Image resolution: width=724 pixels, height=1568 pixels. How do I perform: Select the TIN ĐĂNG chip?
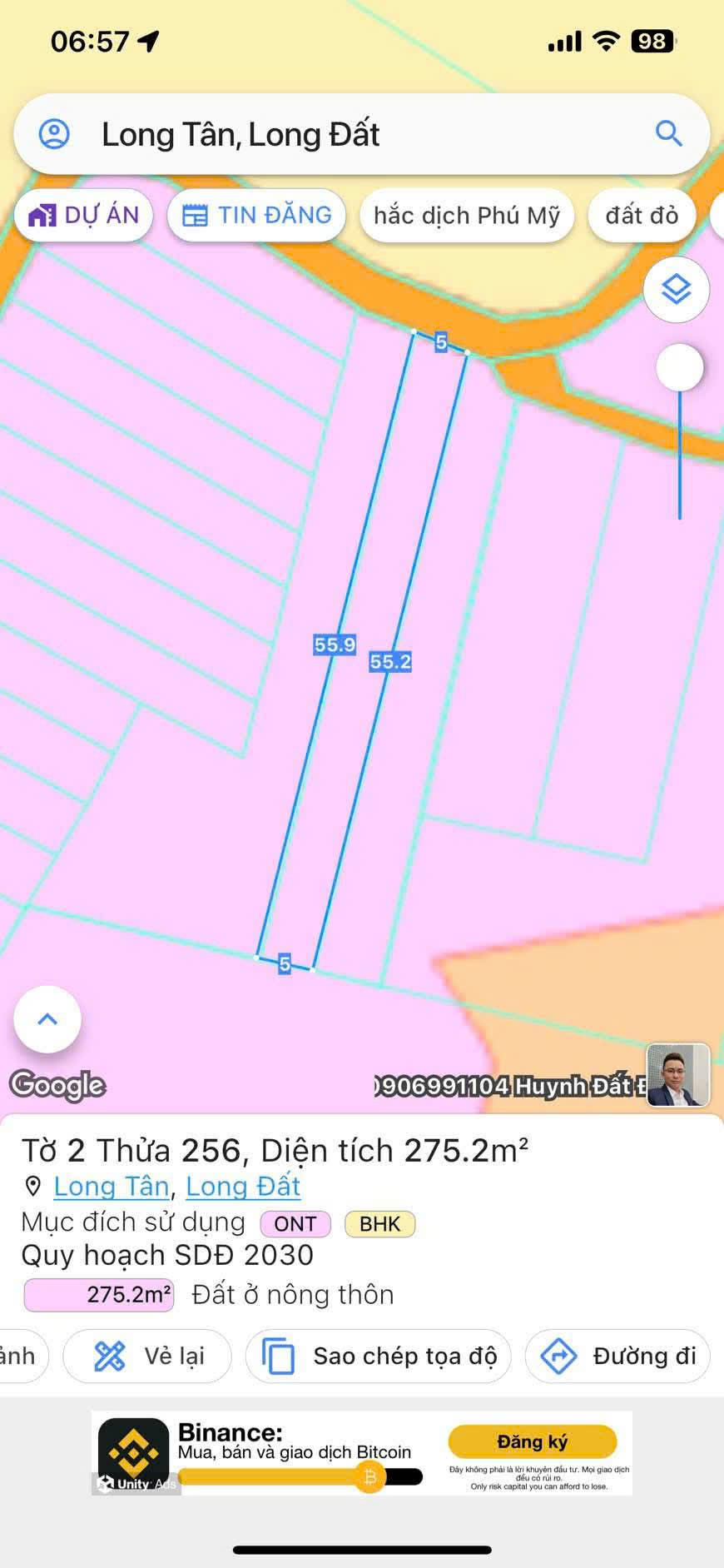(256, 215)
